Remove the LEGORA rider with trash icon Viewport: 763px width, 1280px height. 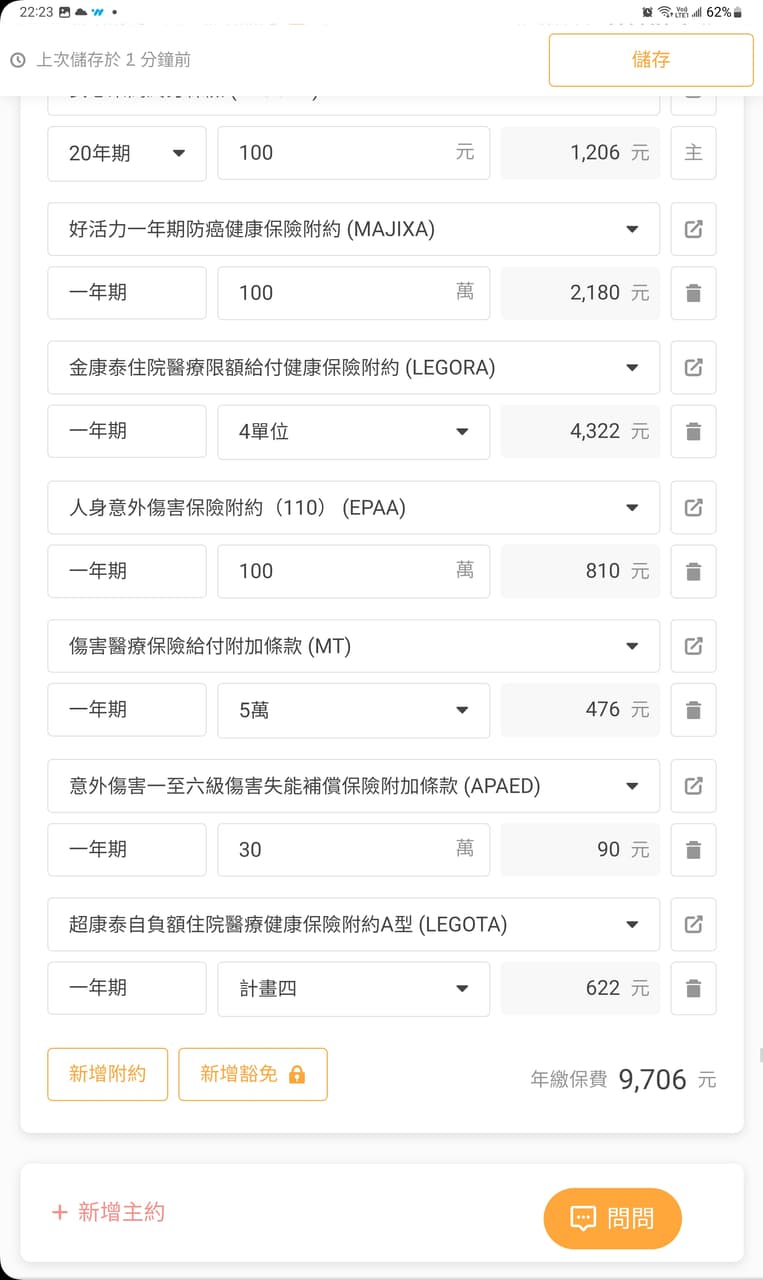tap(693, 432)
